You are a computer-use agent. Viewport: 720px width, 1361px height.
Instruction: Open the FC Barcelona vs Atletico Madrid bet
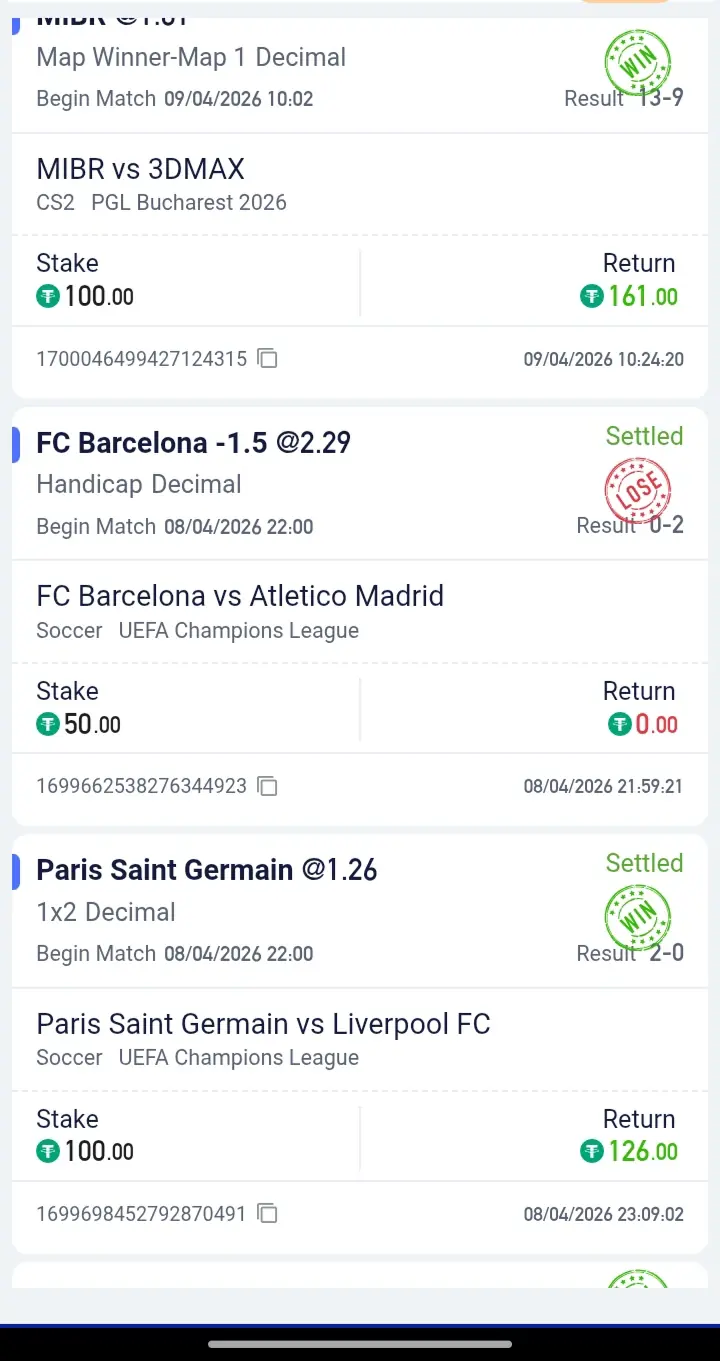click(x=240, y=597)
